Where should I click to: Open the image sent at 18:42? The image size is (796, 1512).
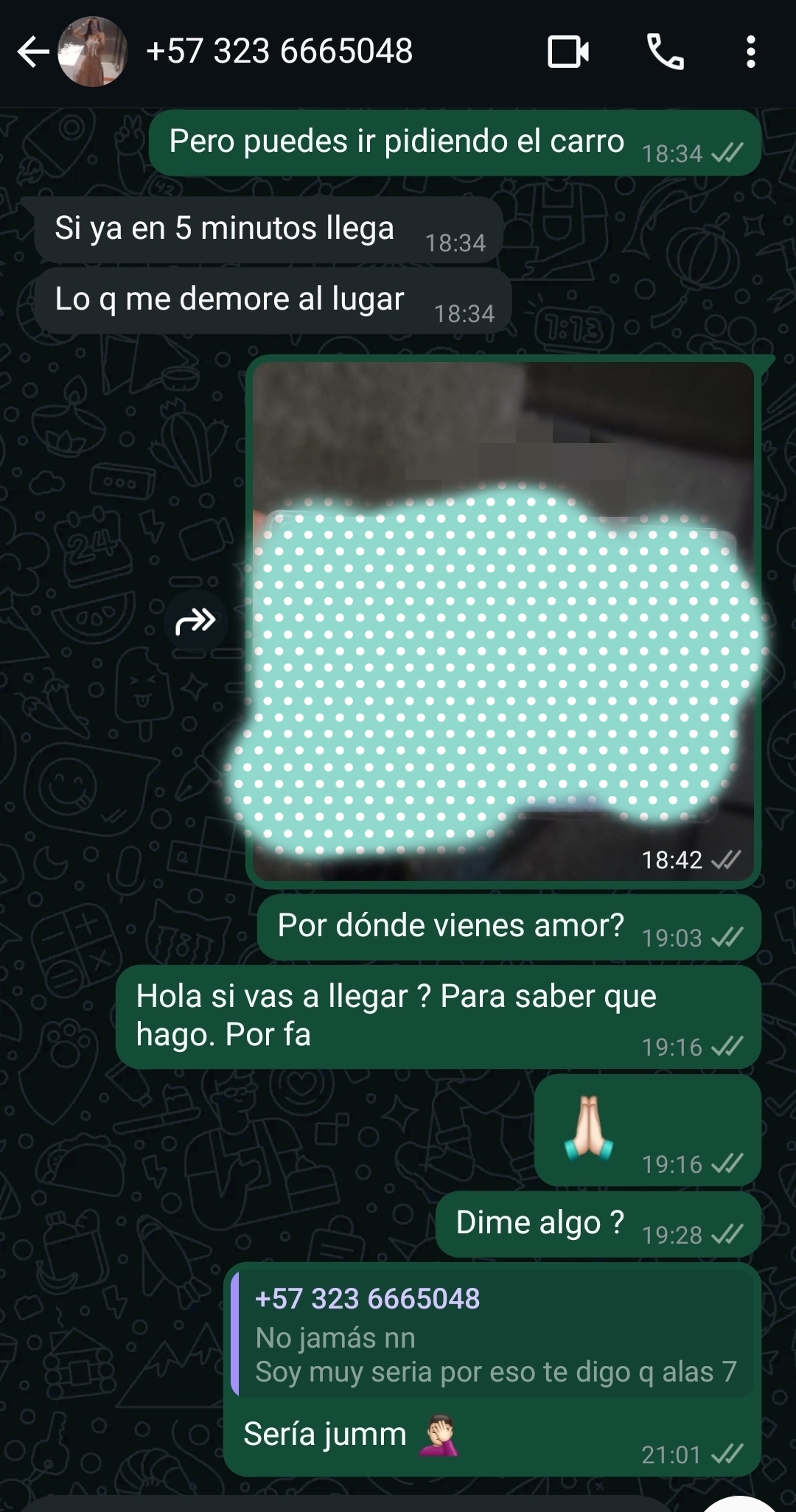[x=503, y=621]
